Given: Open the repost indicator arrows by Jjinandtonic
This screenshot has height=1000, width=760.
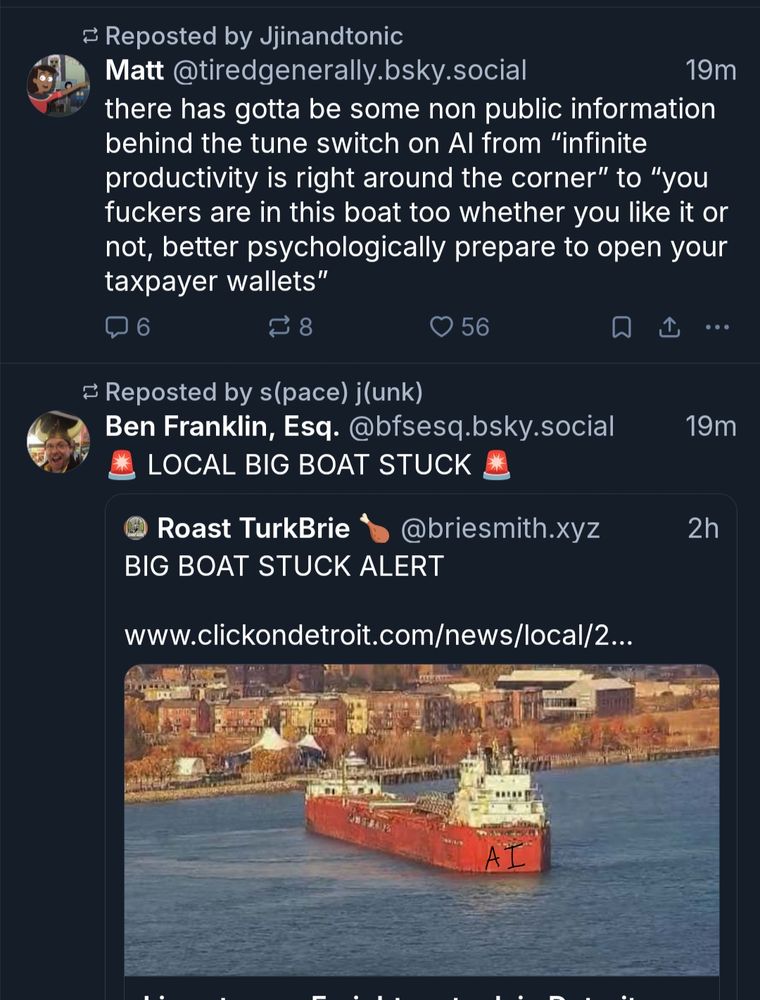Looking at the screenshot, I should point(90,36).
